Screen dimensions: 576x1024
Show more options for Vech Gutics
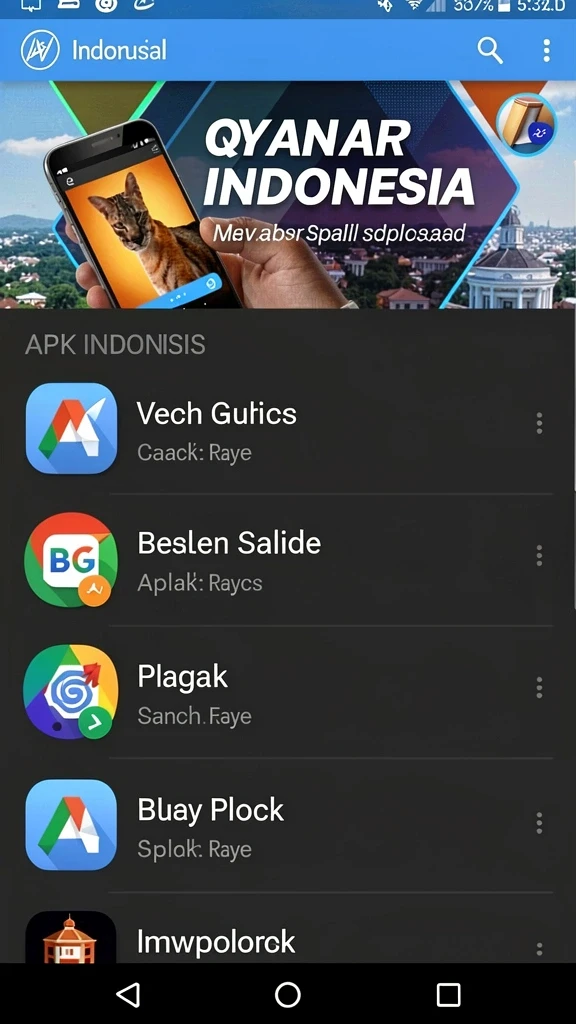pyautogui.click(x=539, y=423)
